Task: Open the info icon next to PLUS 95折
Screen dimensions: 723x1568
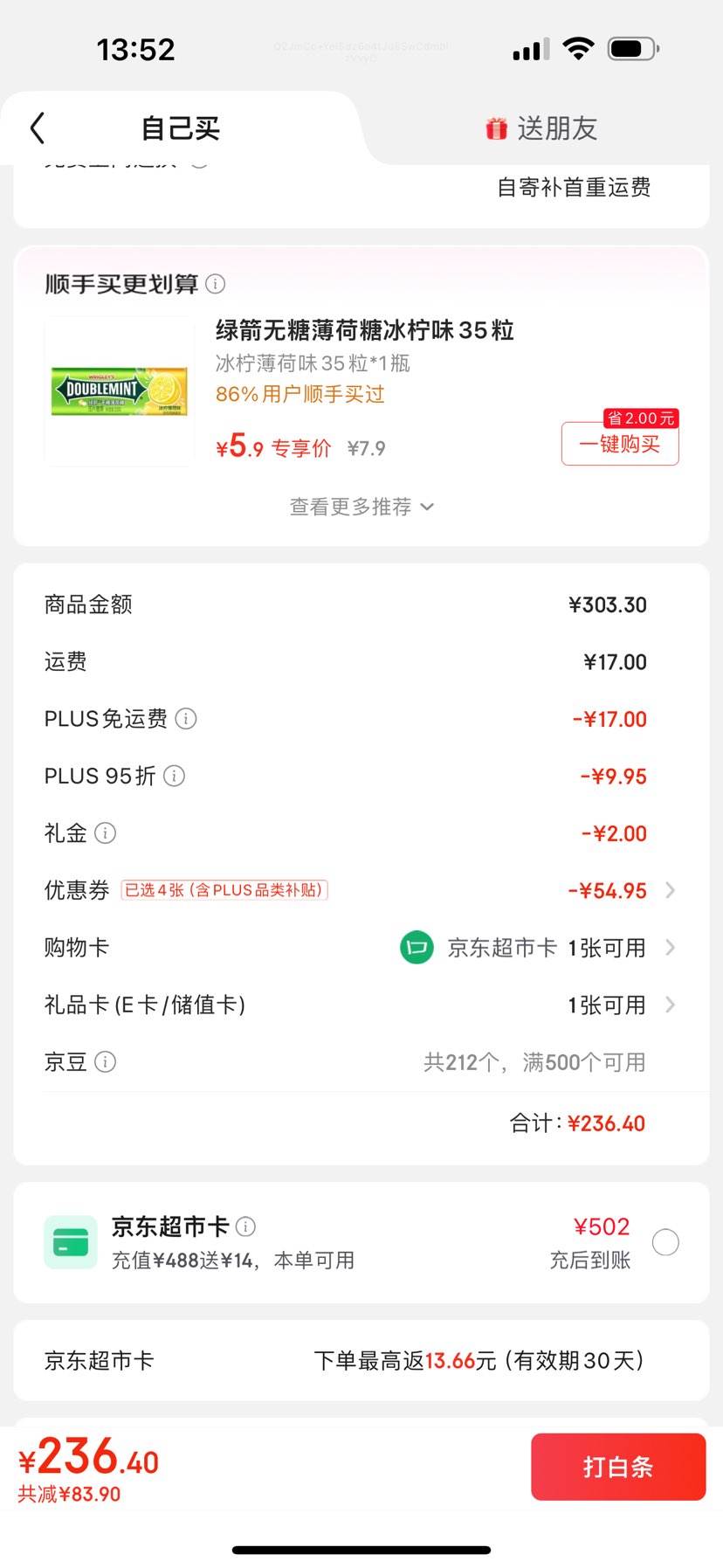Action: (174, 776)
